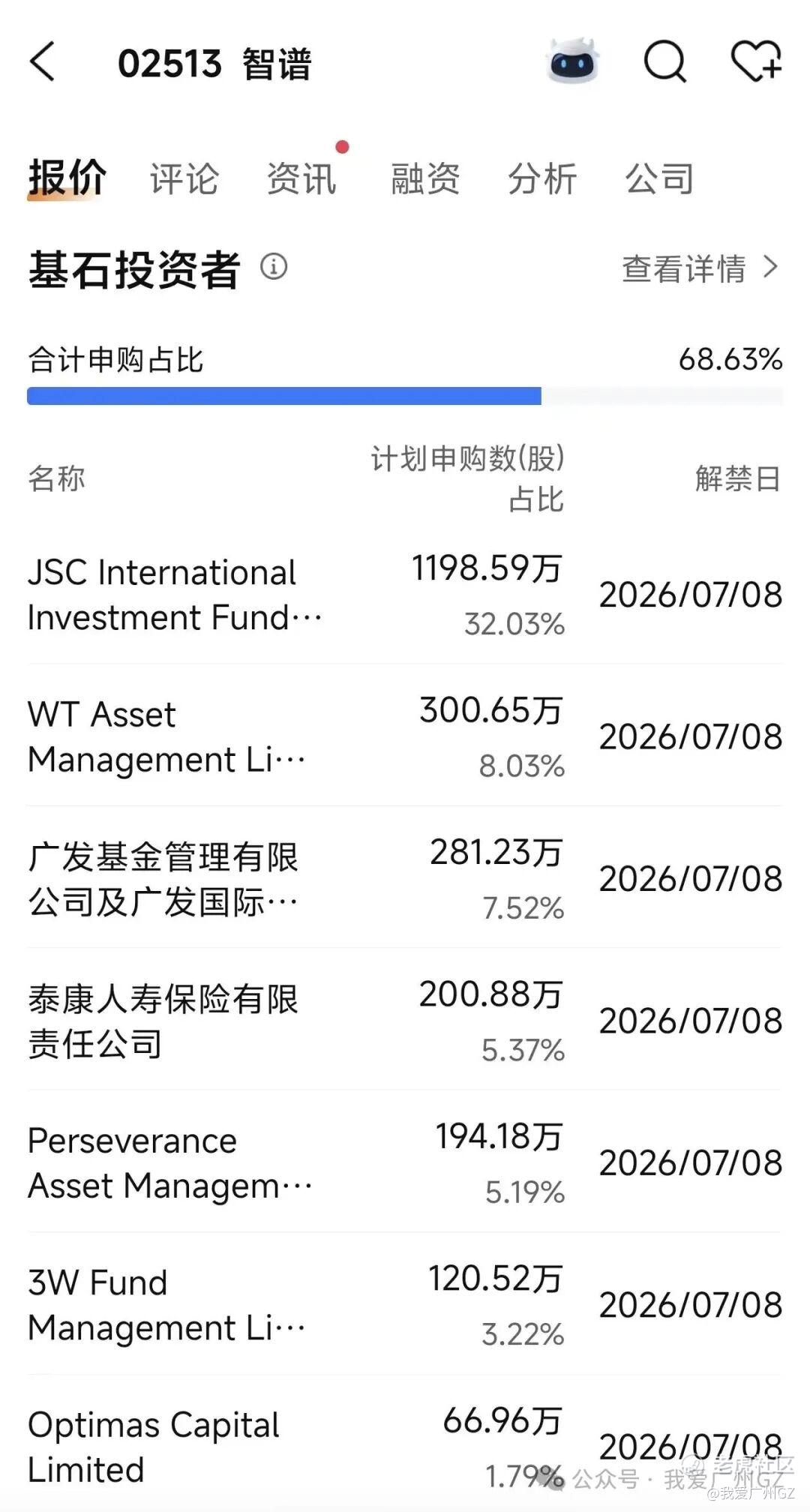The height and width of the screenshot is (1512, 810).
Task: Open stock search with the magnifier icon
Action: click(x=664, y=61)
